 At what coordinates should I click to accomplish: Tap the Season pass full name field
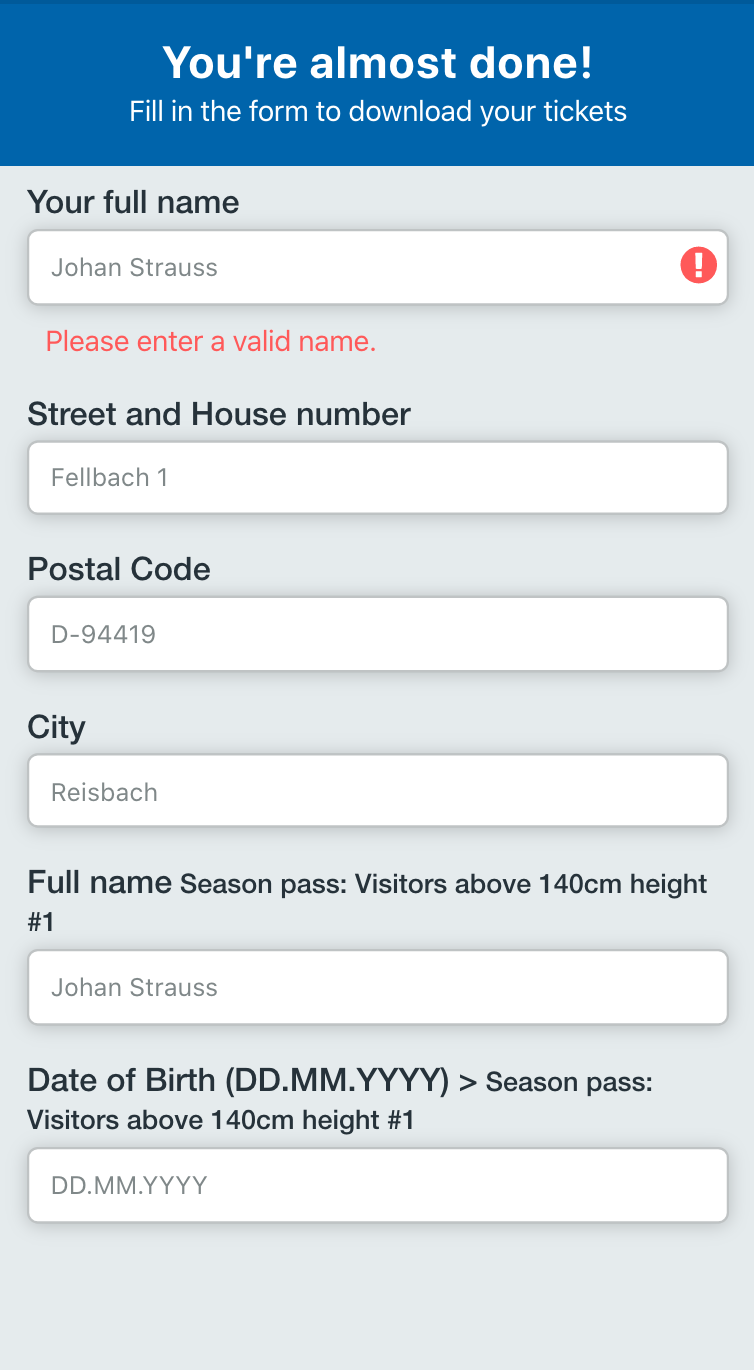[x=377, y=987]
